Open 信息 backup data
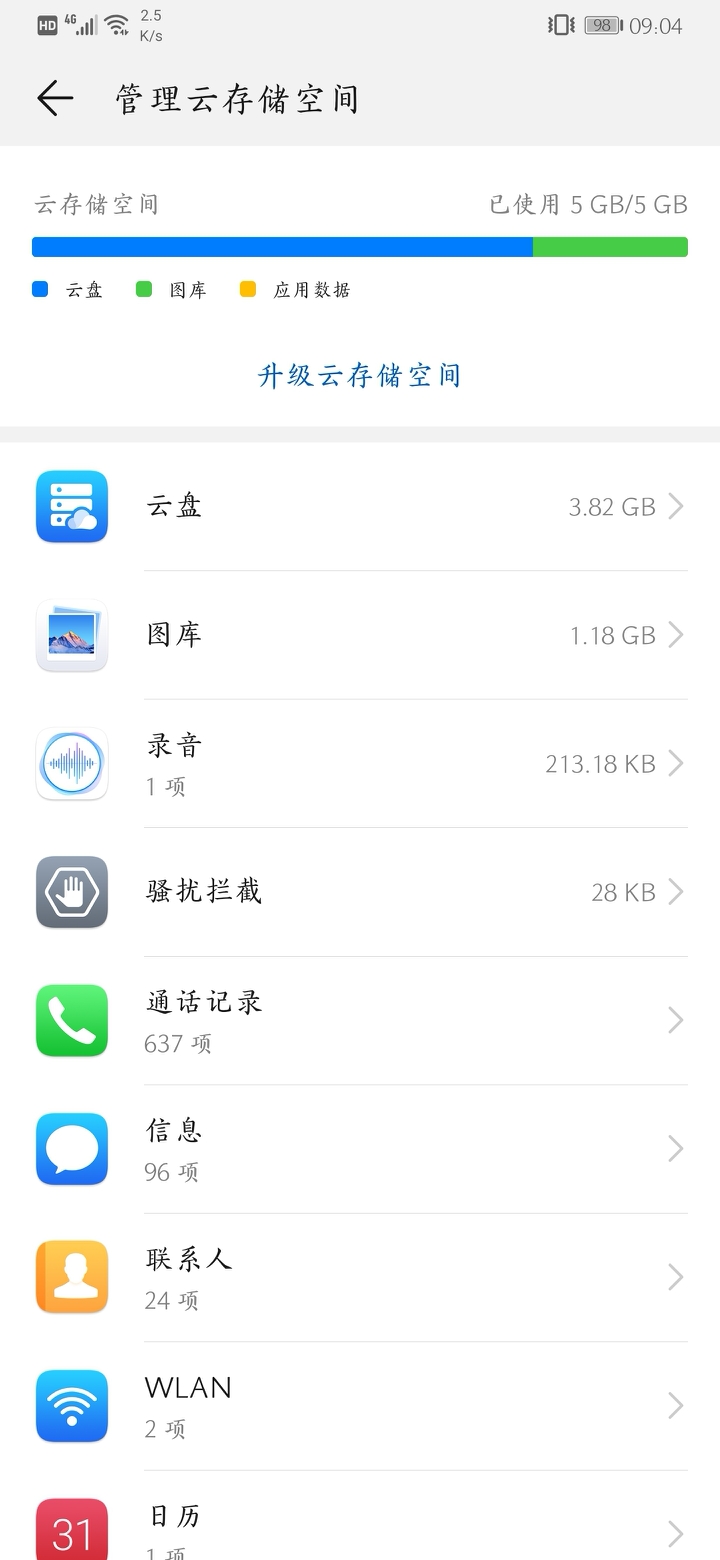720x1560 pixels. (x=360, y=1149)
